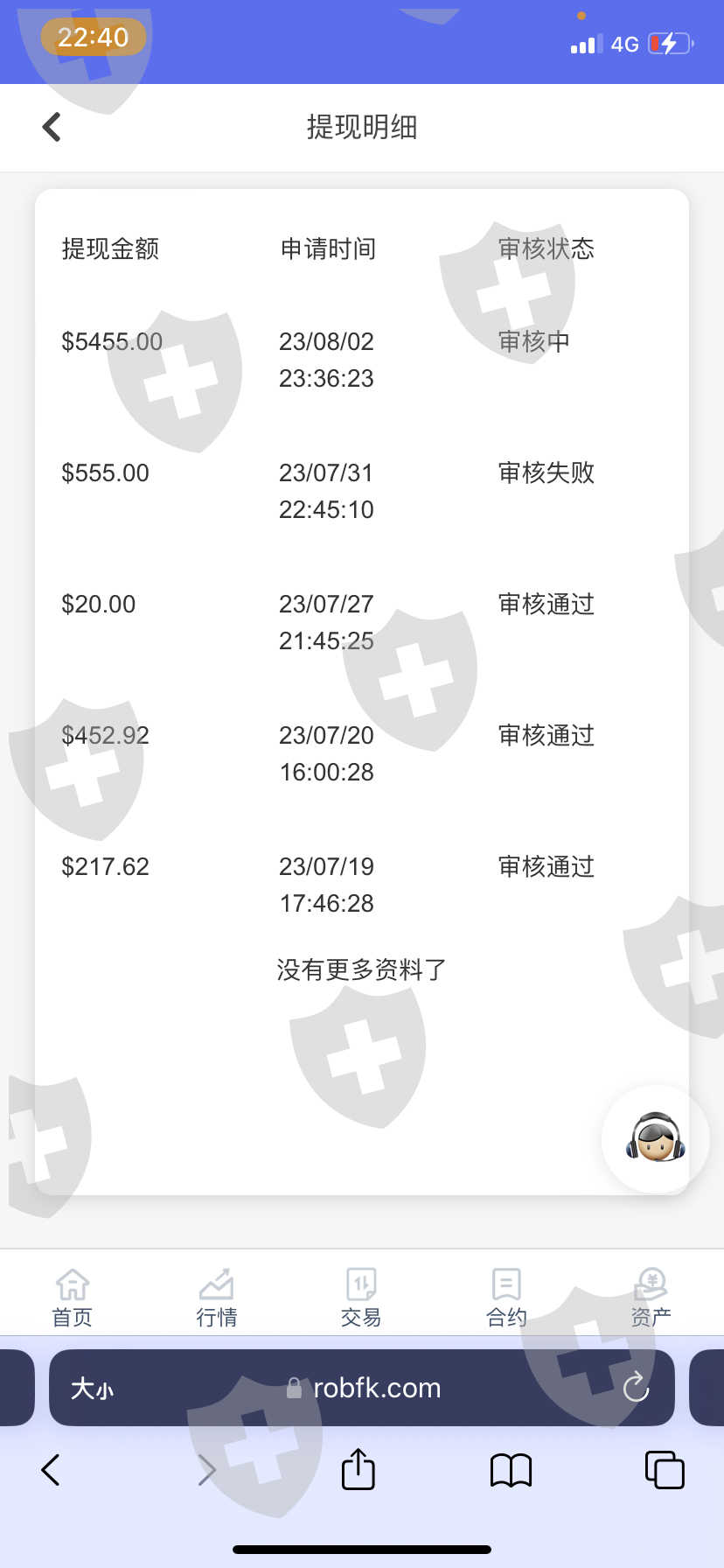Switch to the 首页 tab
This screenshot has width=724, height=1568.
[73, 1298]
